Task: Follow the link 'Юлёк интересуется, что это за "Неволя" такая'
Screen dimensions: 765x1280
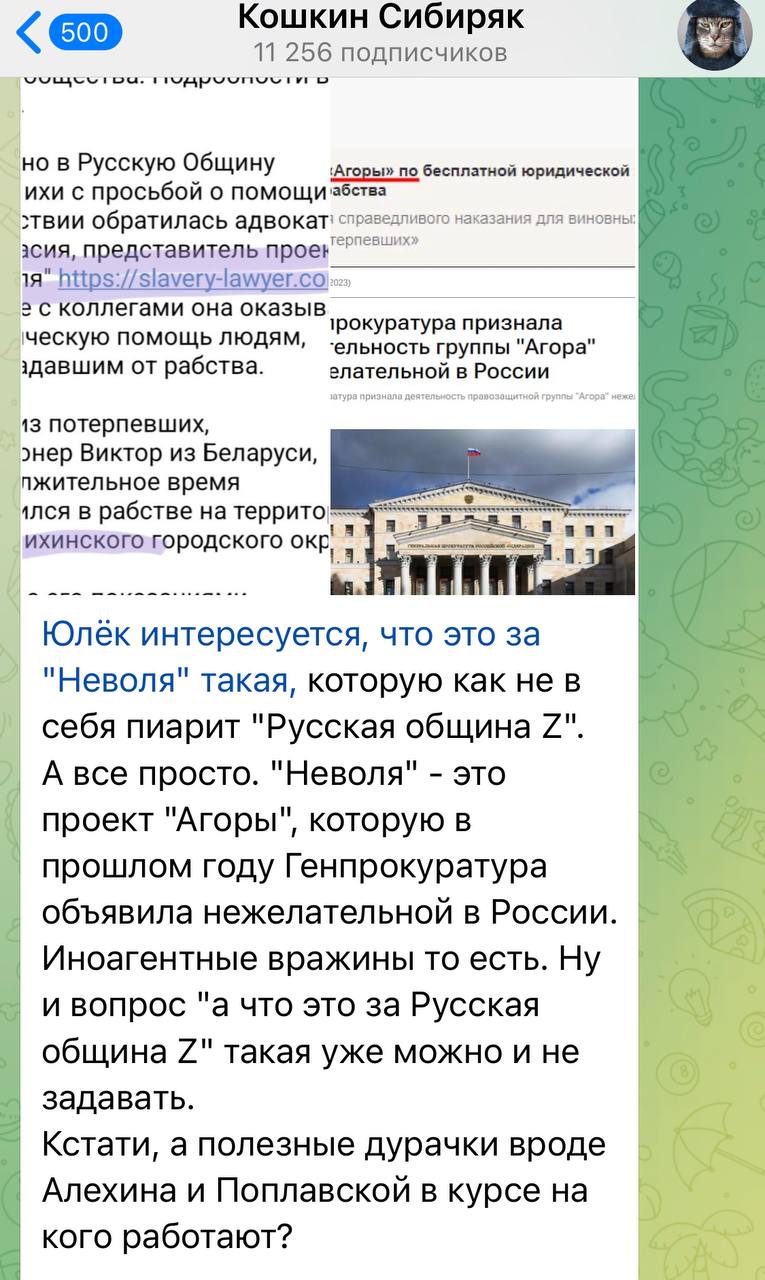Action: [290, 634]
